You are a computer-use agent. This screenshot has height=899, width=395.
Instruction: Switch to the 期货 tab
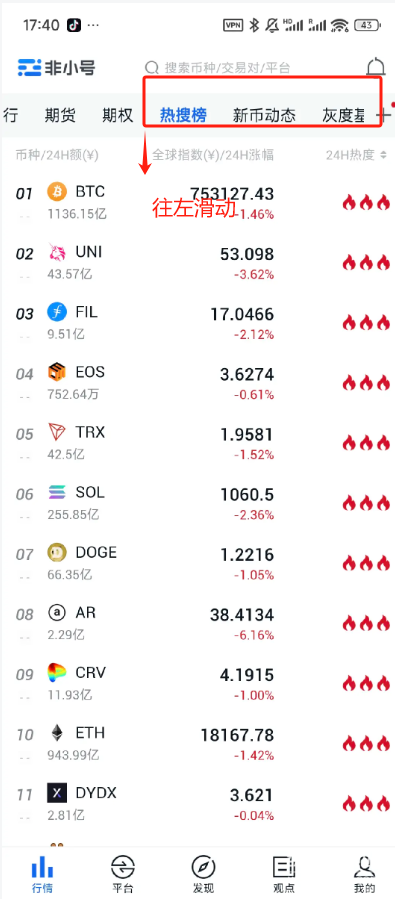tap(60, 115)
